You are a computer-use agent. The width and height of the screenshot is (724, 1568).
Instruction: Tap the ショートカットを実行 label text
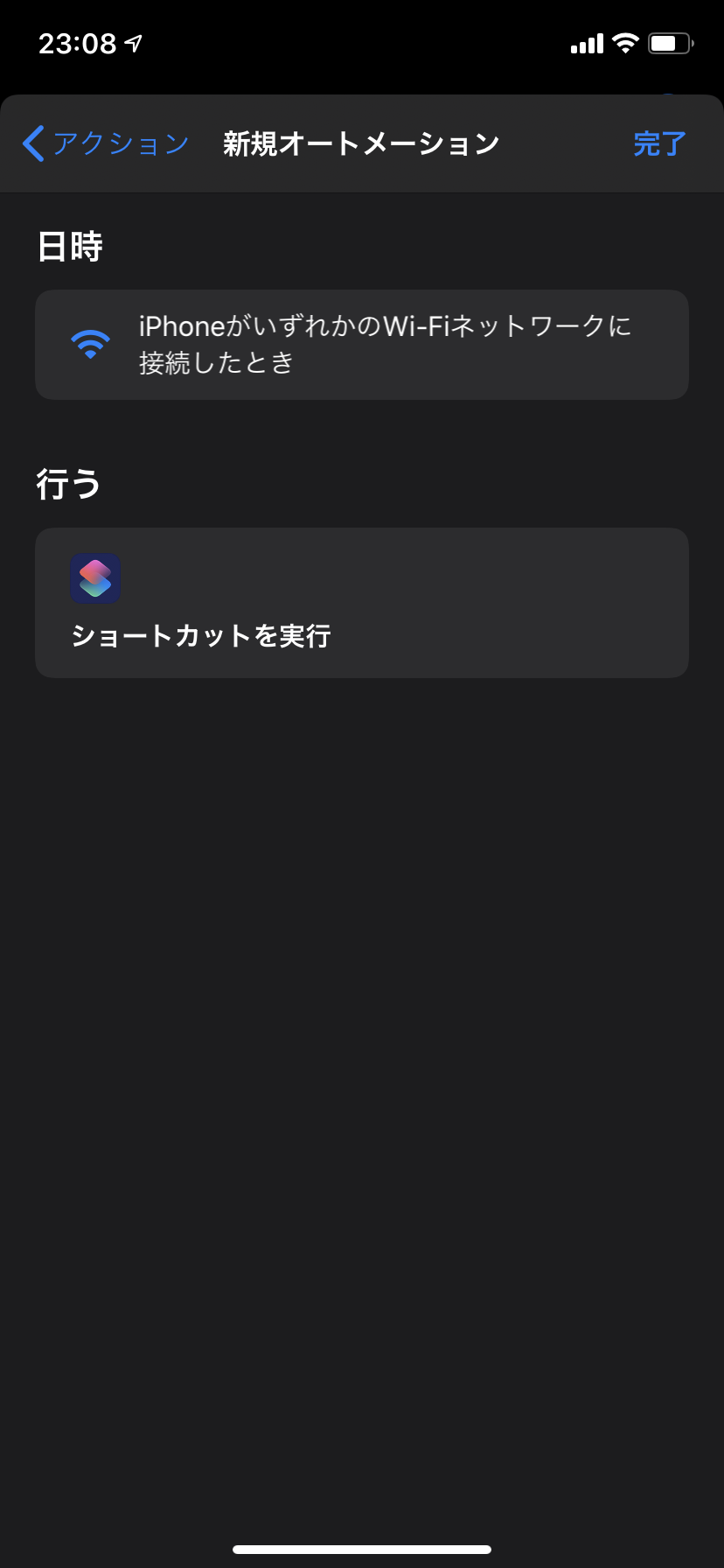tap(201, 637)
